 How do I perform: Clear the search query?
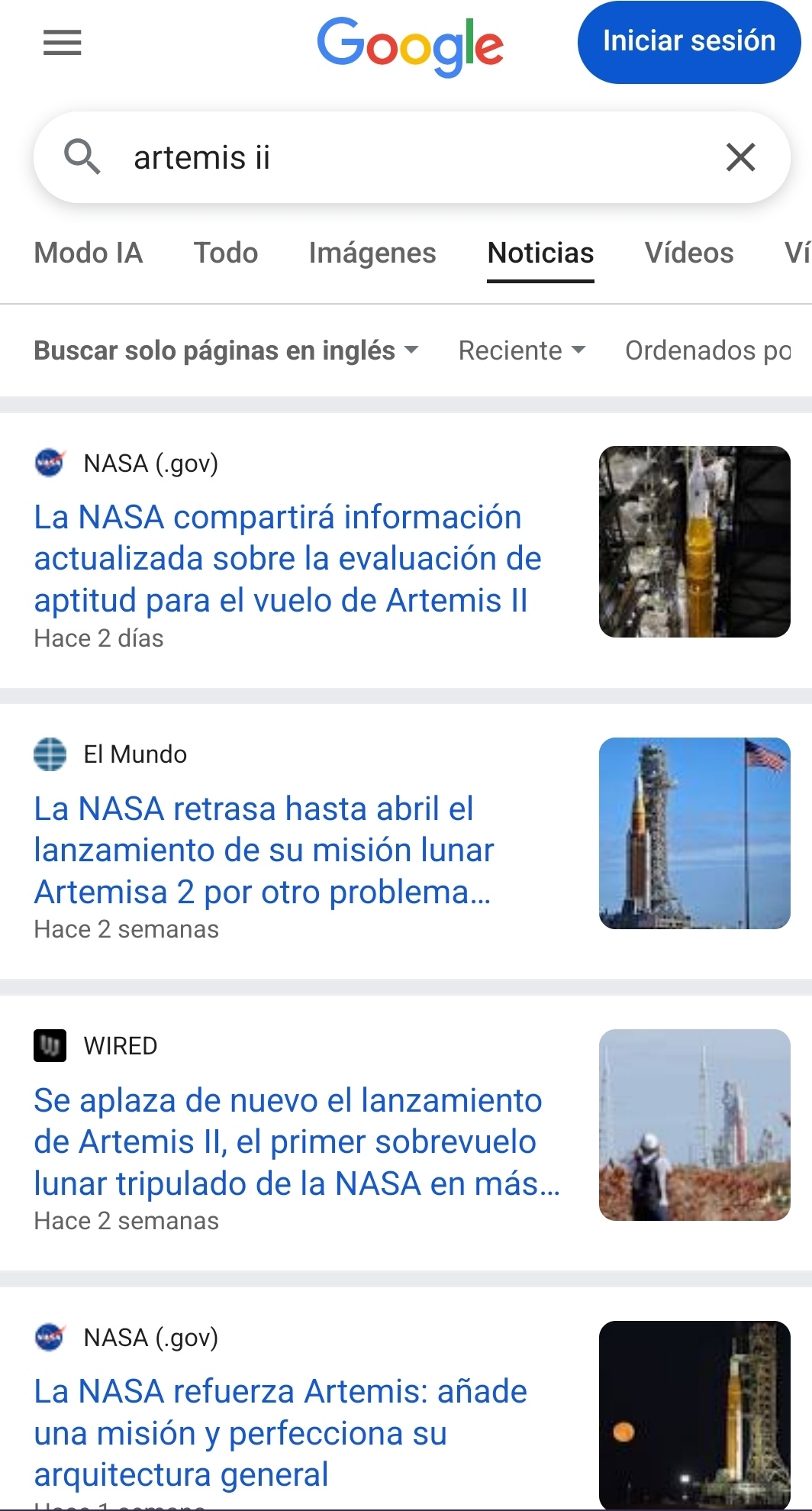[x=740, y=158]
